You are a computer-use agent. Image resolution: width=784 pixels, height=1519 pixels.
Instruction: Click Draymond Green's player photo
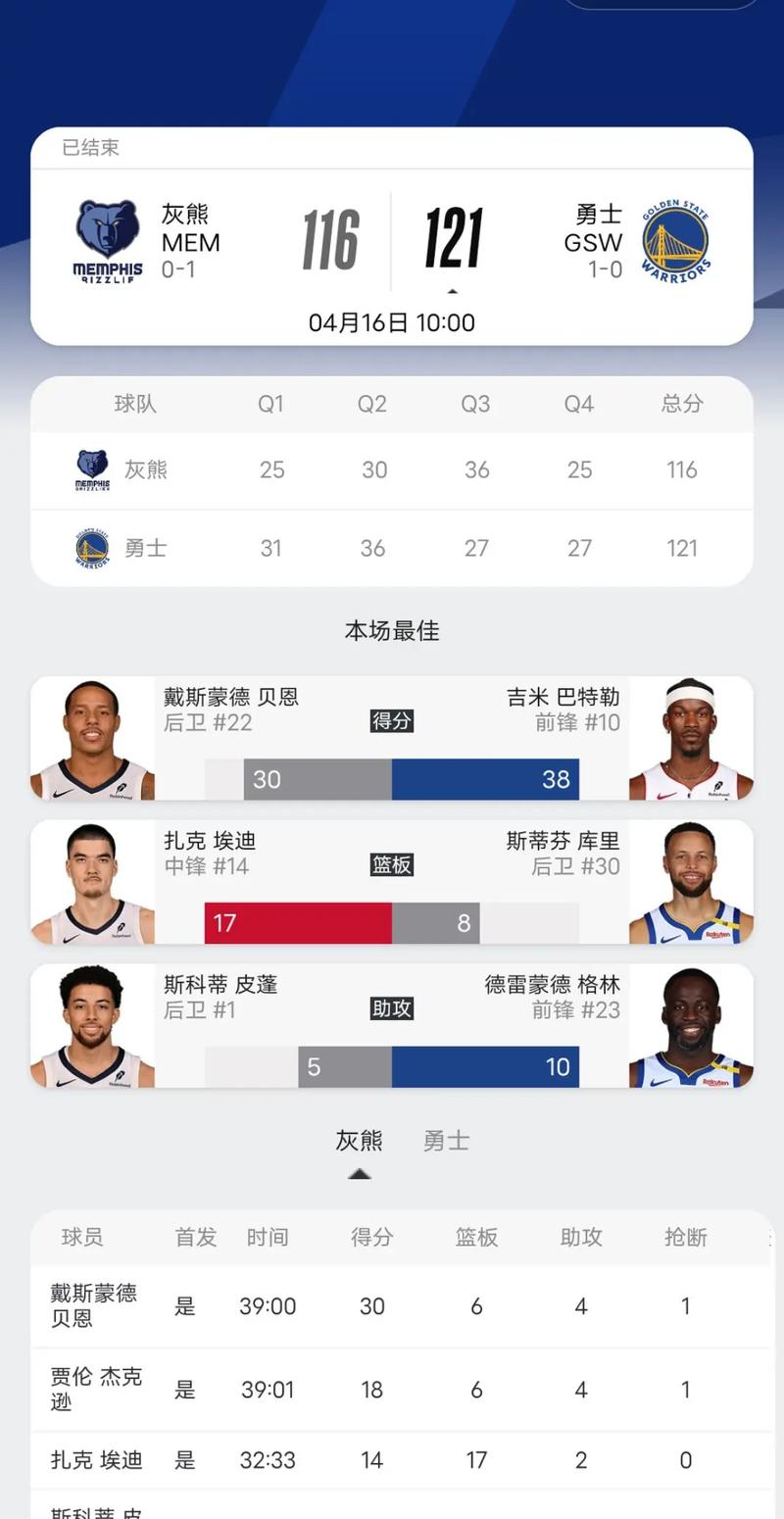[694, 1025]
